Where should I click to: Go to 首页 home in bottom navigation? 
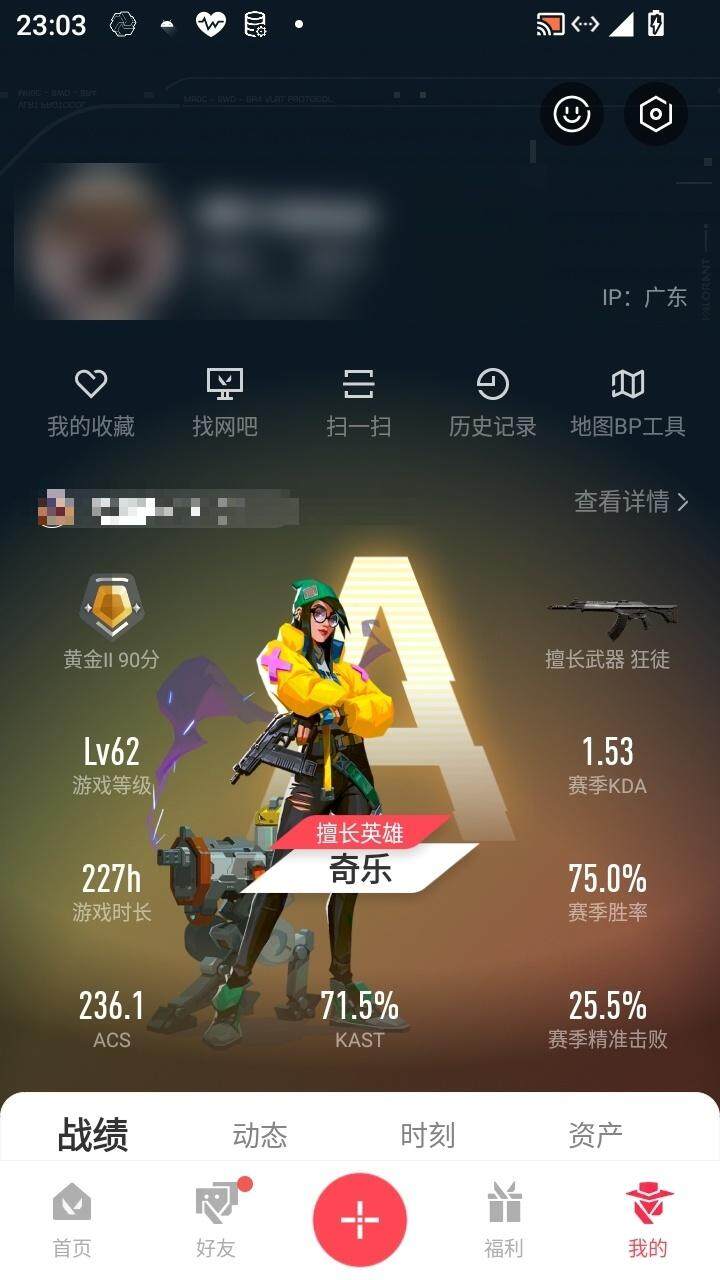click(x=72, y=1220)
